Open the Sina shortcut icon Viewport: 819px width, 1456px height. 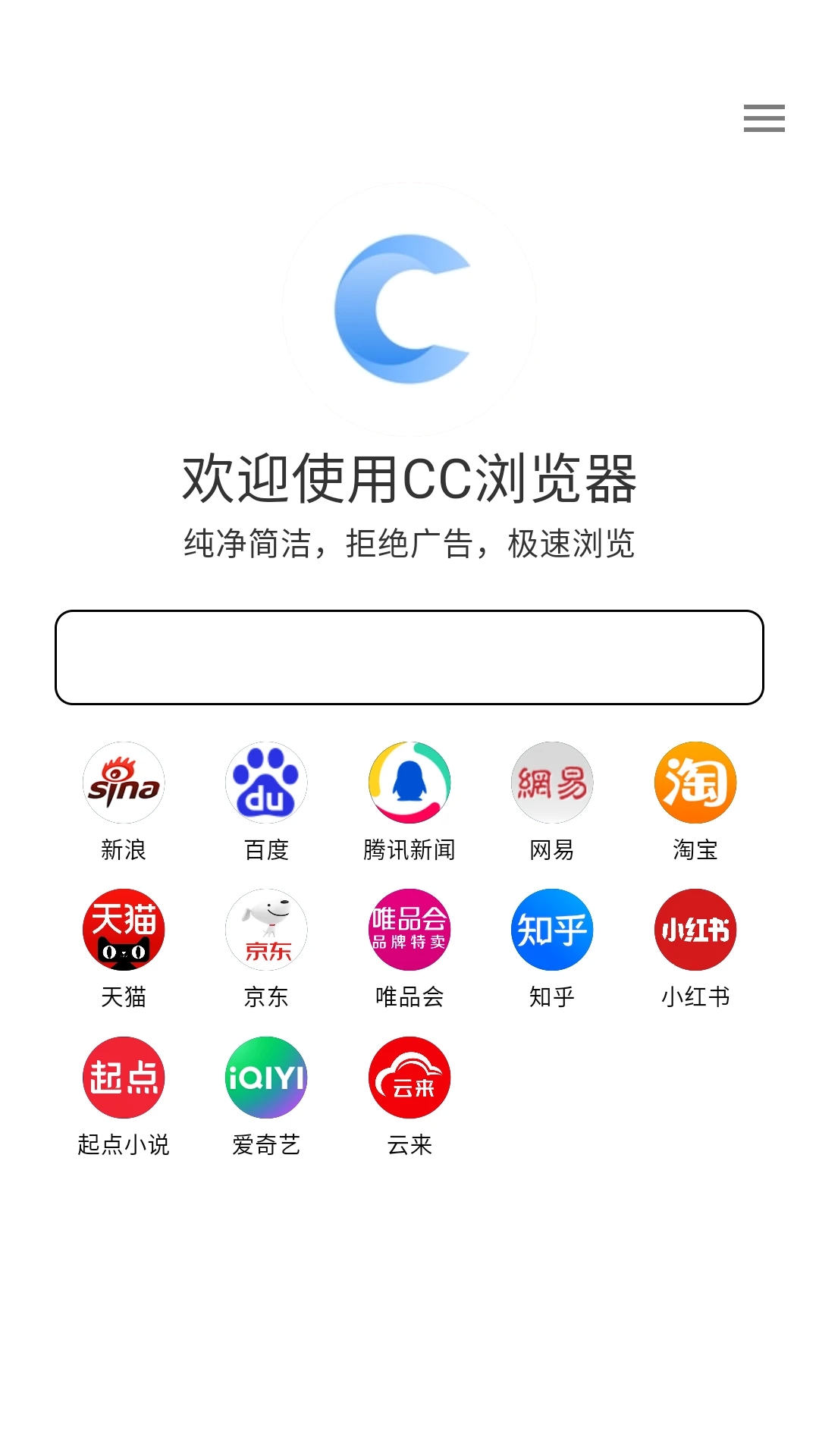pyautogui.click(x=124, y=783)
